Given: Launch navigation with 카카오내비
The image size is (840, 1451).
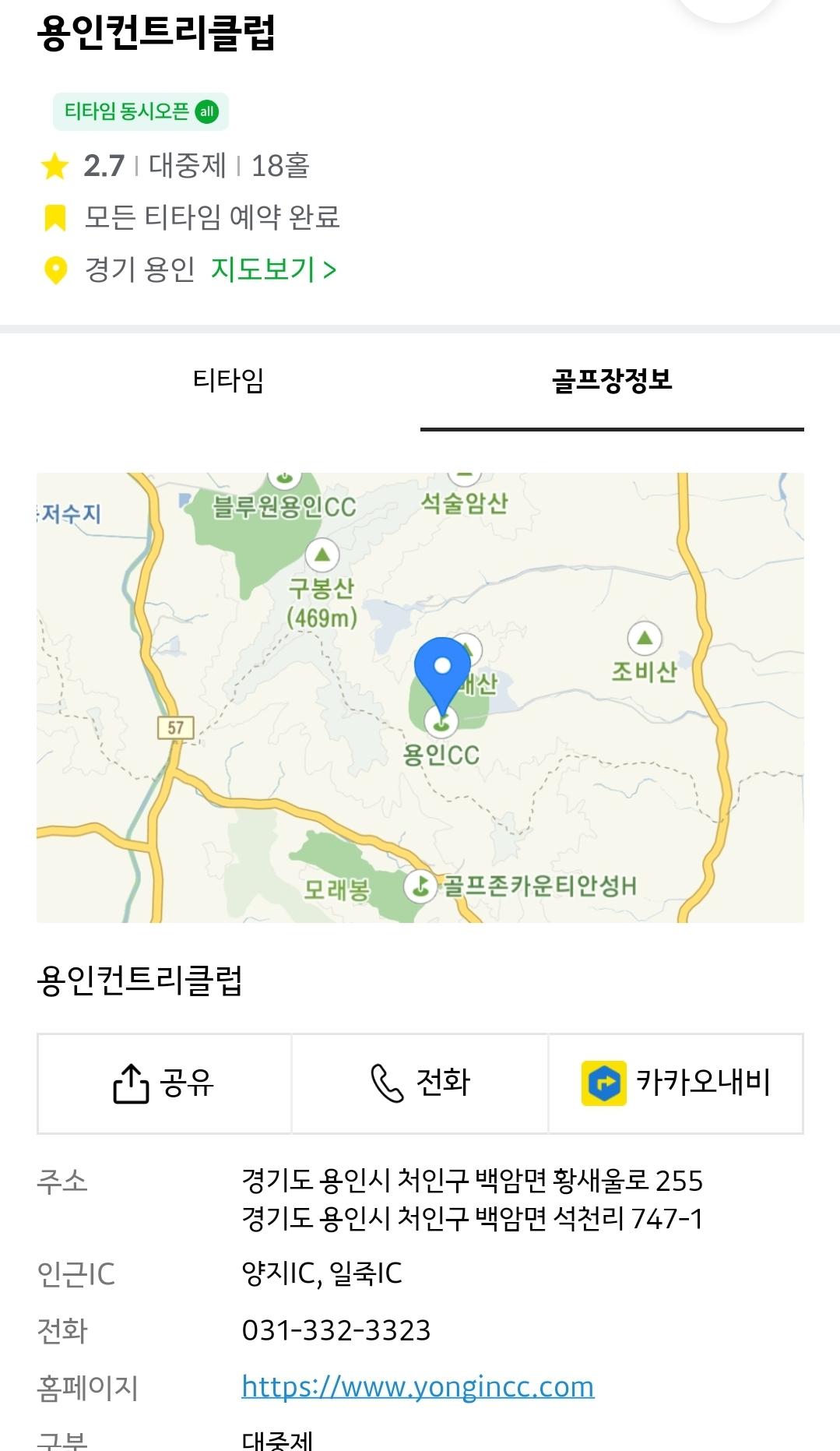Looking at the screenshot, I should [676, 1083].
